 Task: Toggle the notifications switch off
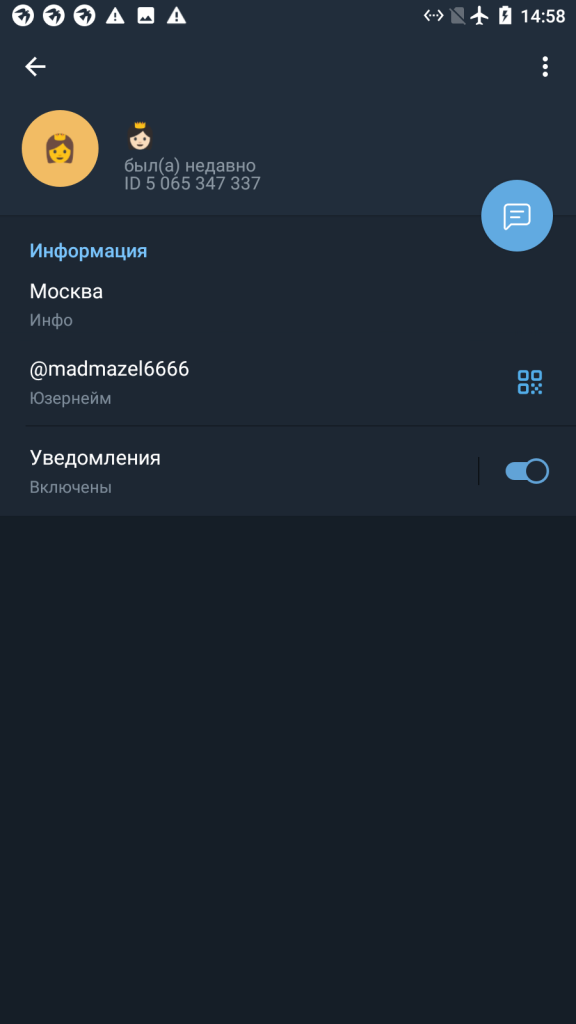[527, 471]
